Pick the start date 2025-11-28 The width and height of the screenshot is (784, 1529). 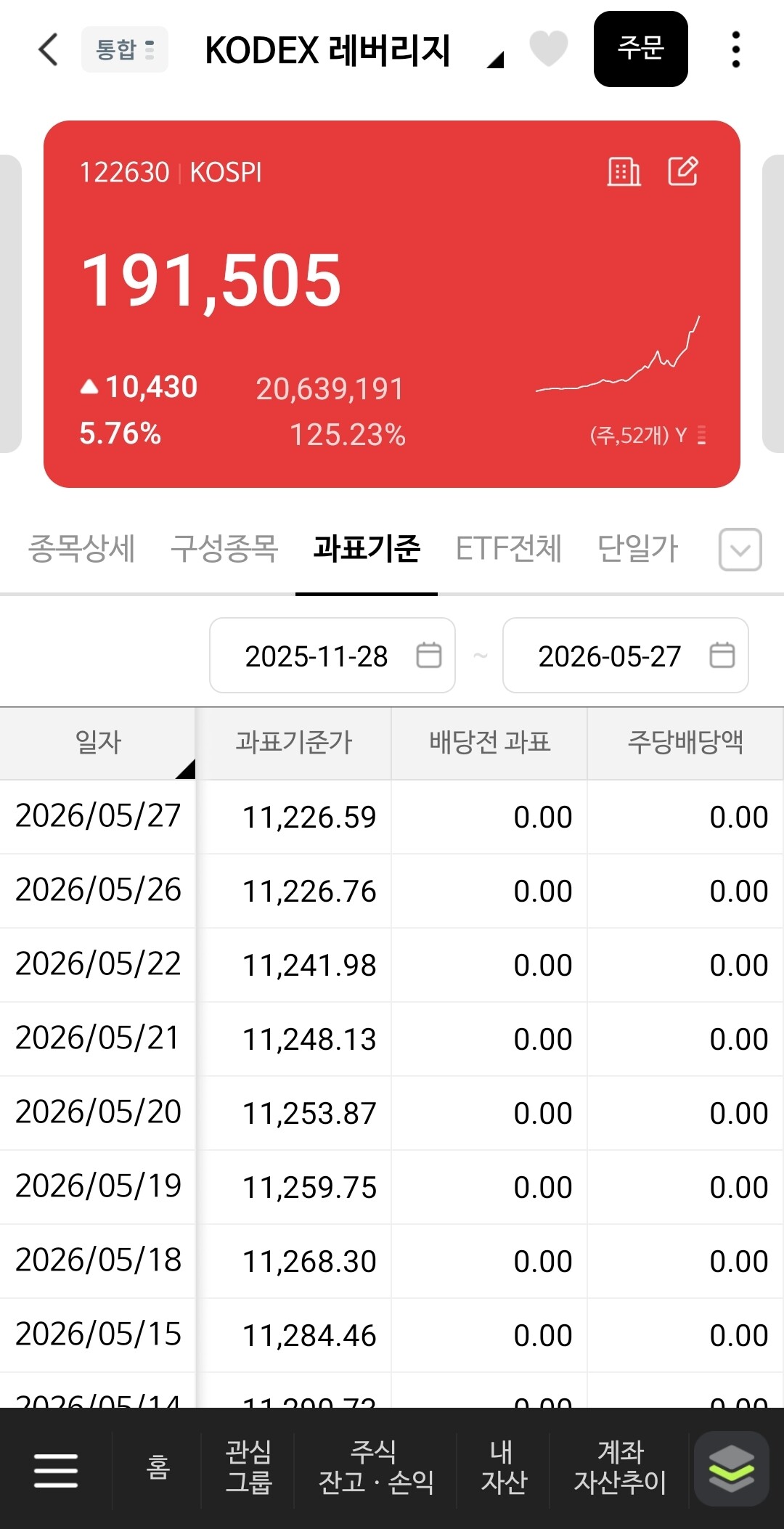pos(332,656)
